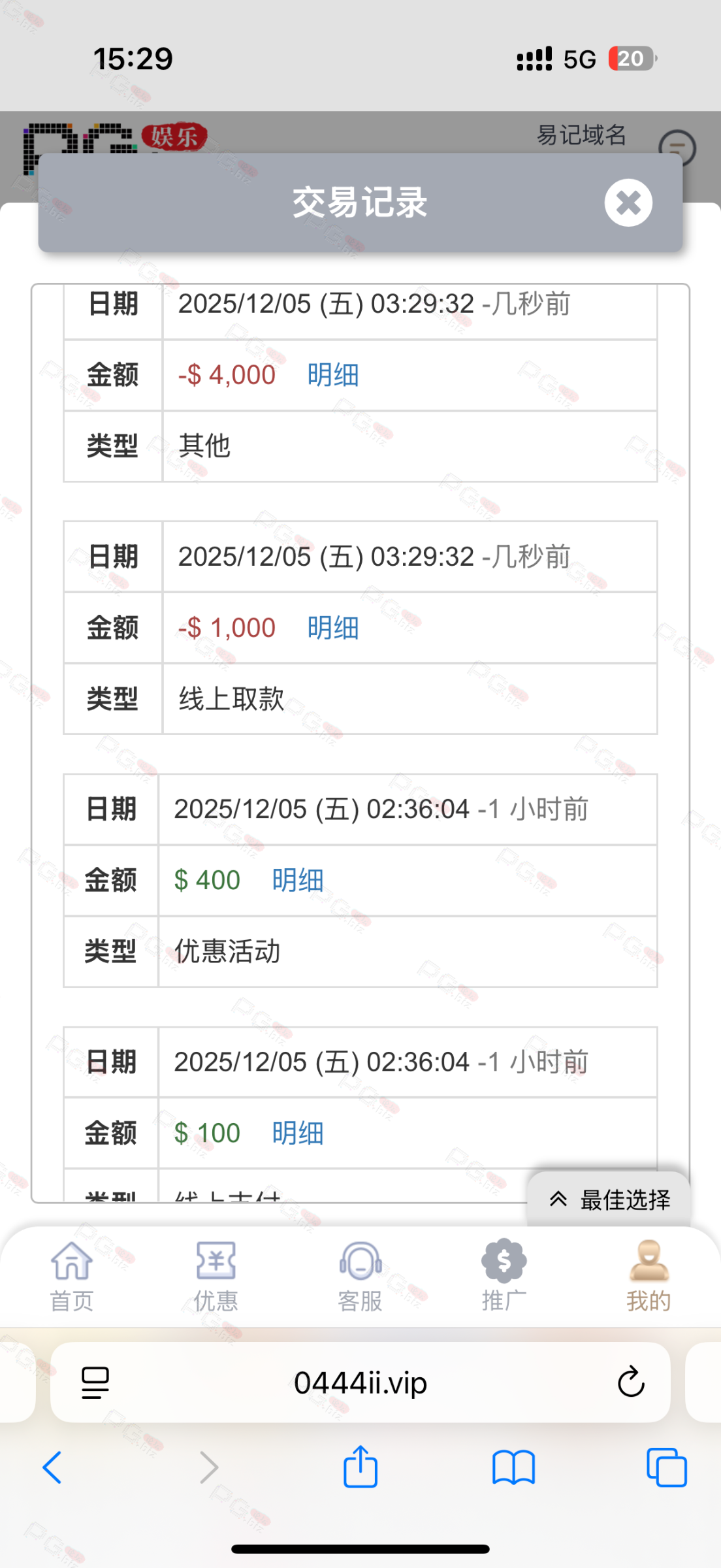Go back in the browser
The height and width of the screenshot is (1568, 721).
[x=52, y=1467]
